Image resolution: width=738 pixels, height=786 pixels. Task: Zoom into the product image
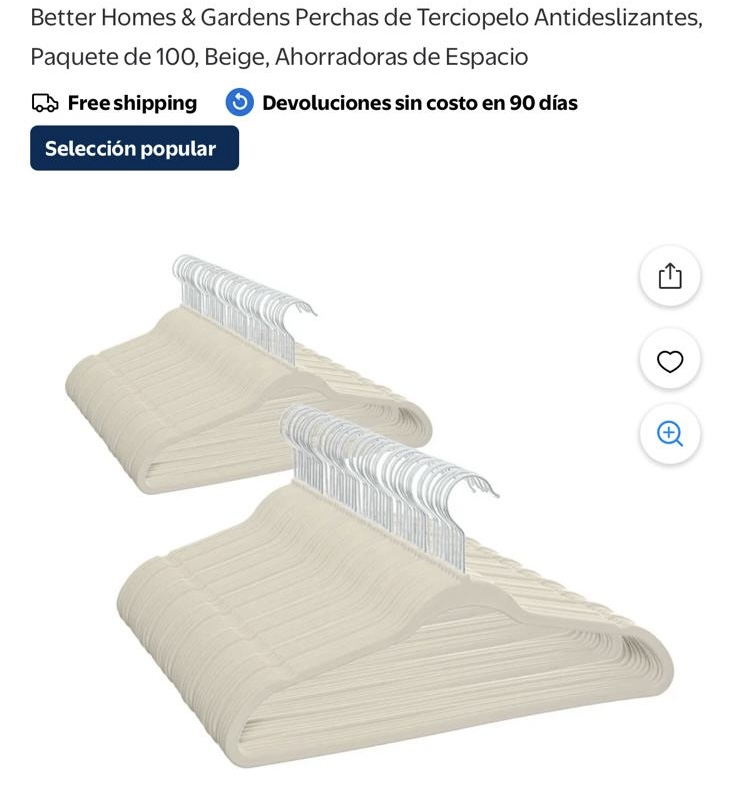click(669, 434)
